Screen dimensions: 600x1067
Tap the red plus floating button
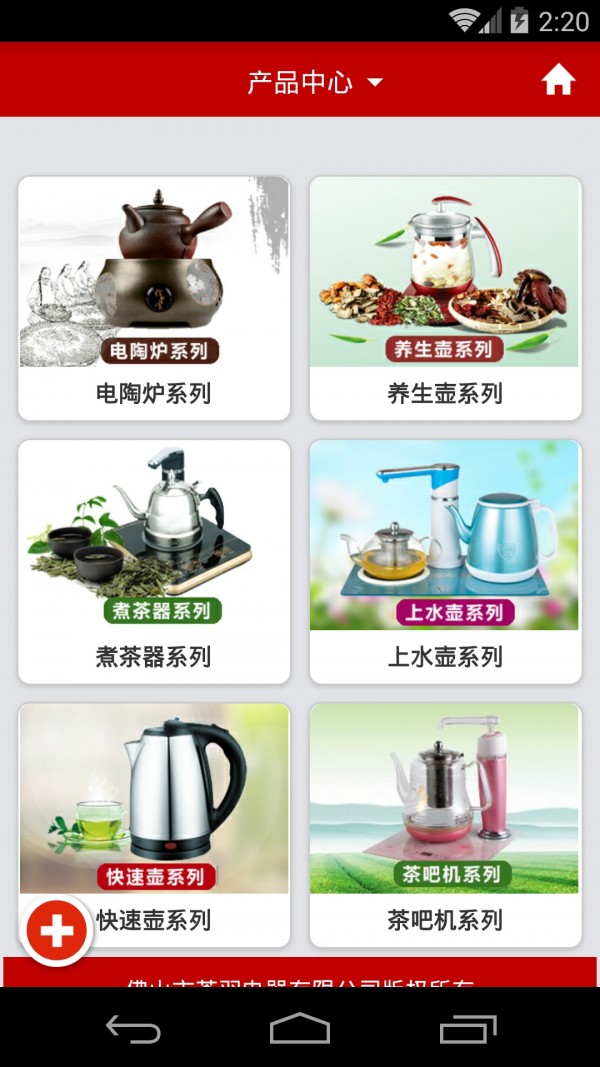click(x=57, y=932)
